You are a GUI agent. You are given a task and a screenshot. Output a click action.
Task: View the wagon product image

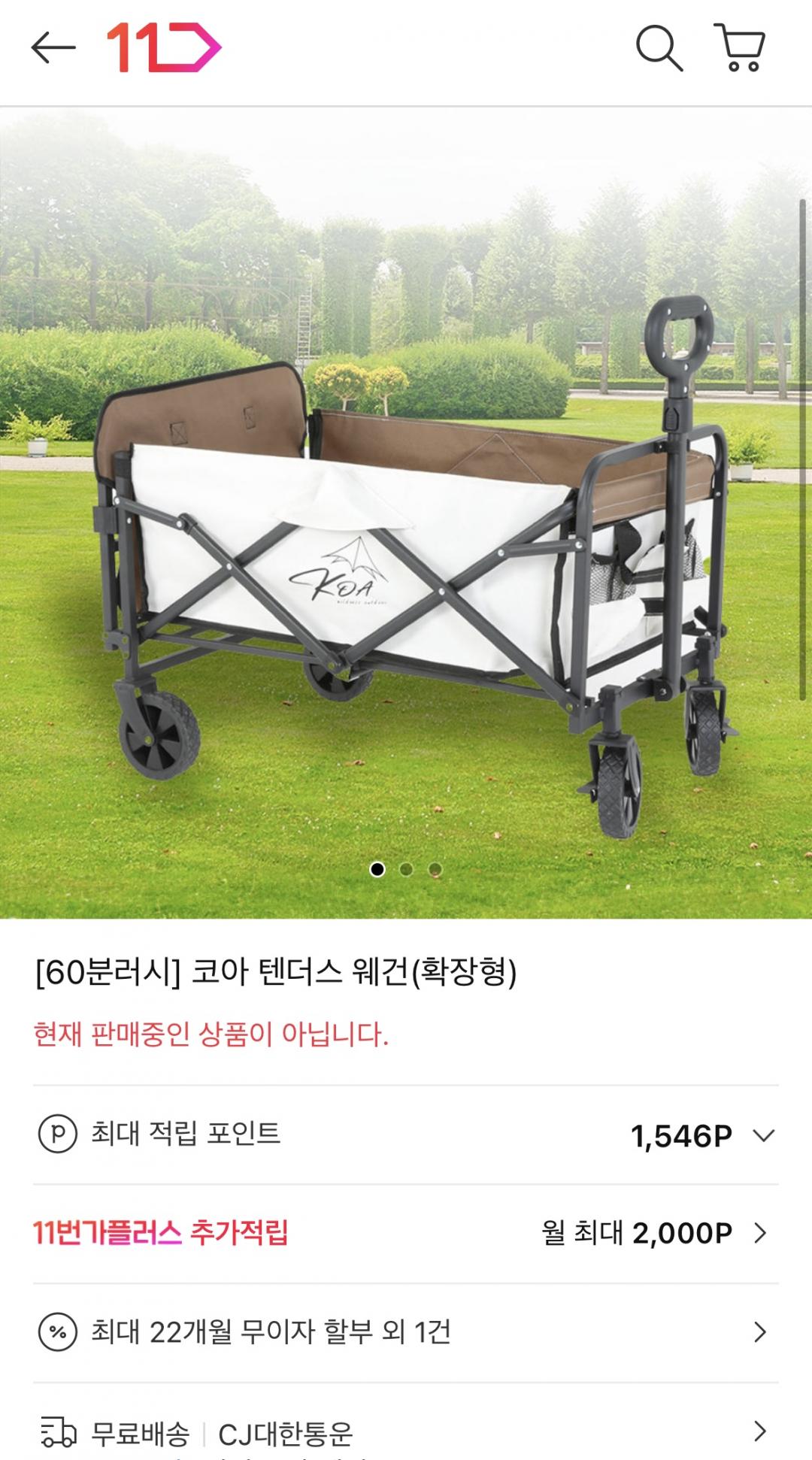point(406,511)
